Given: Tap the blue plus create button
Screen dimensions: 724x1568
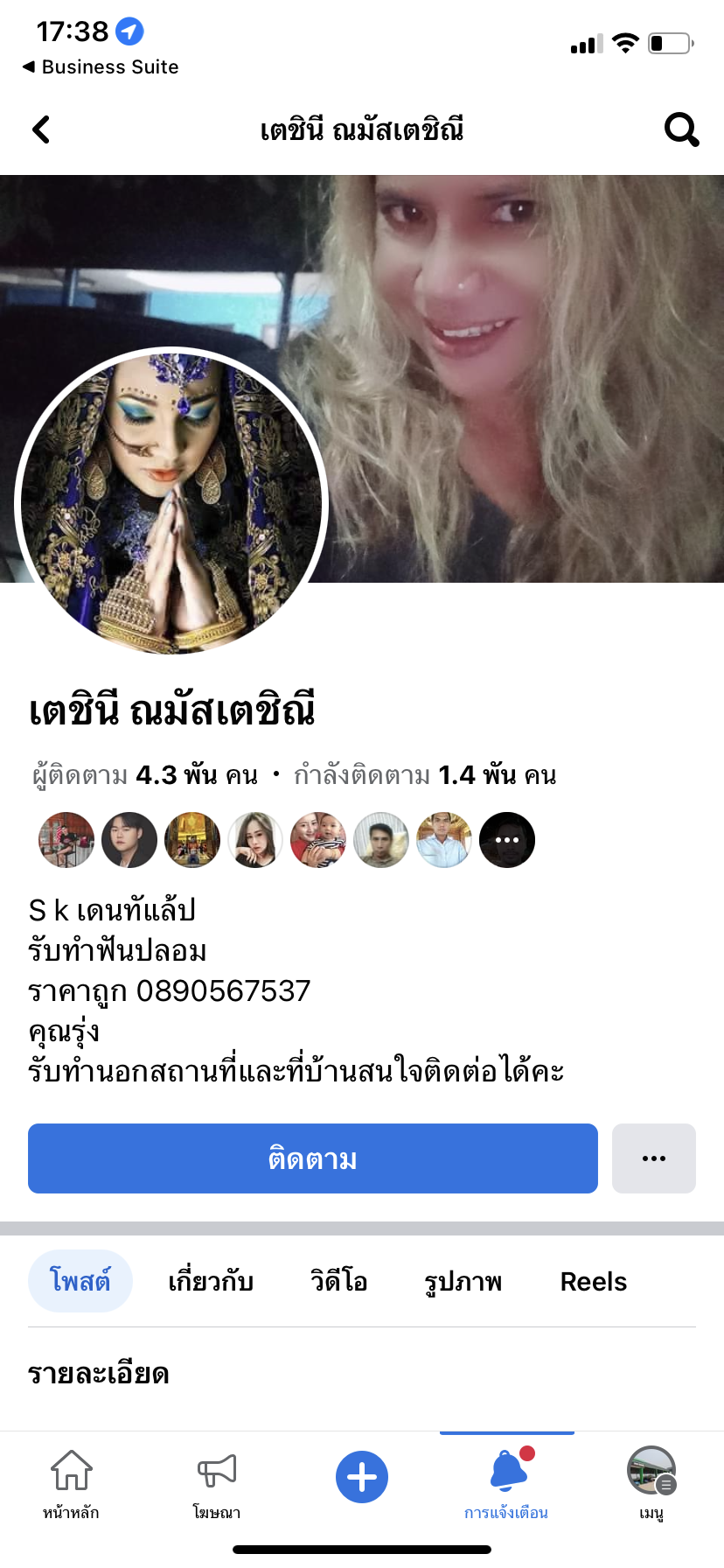Looking at the screenshot, I should pyautogui.click(x=362, y=1477).
